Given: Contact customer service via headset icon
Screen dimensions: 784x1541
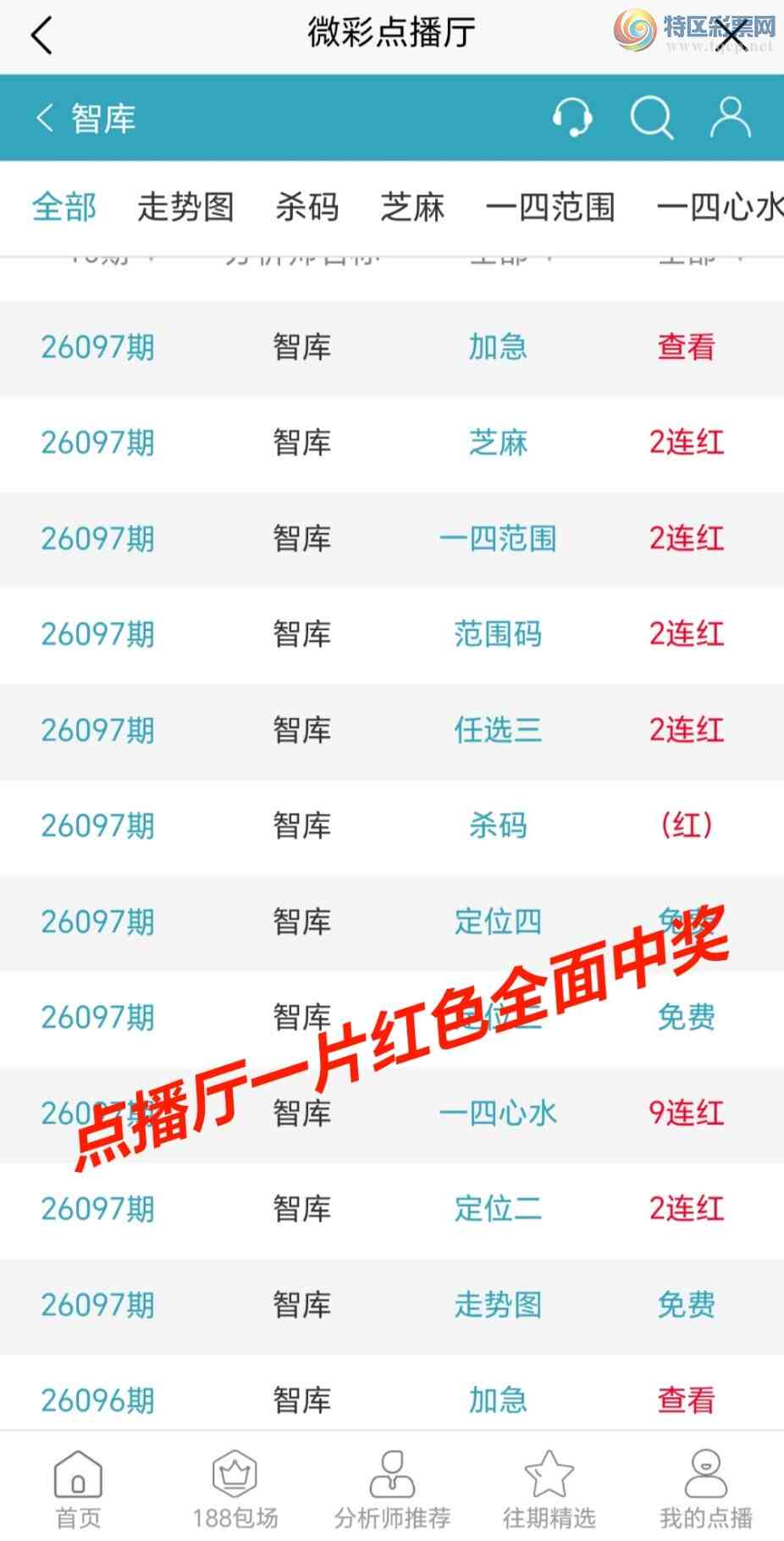Looking at the screenshot, I should (572, 117).
